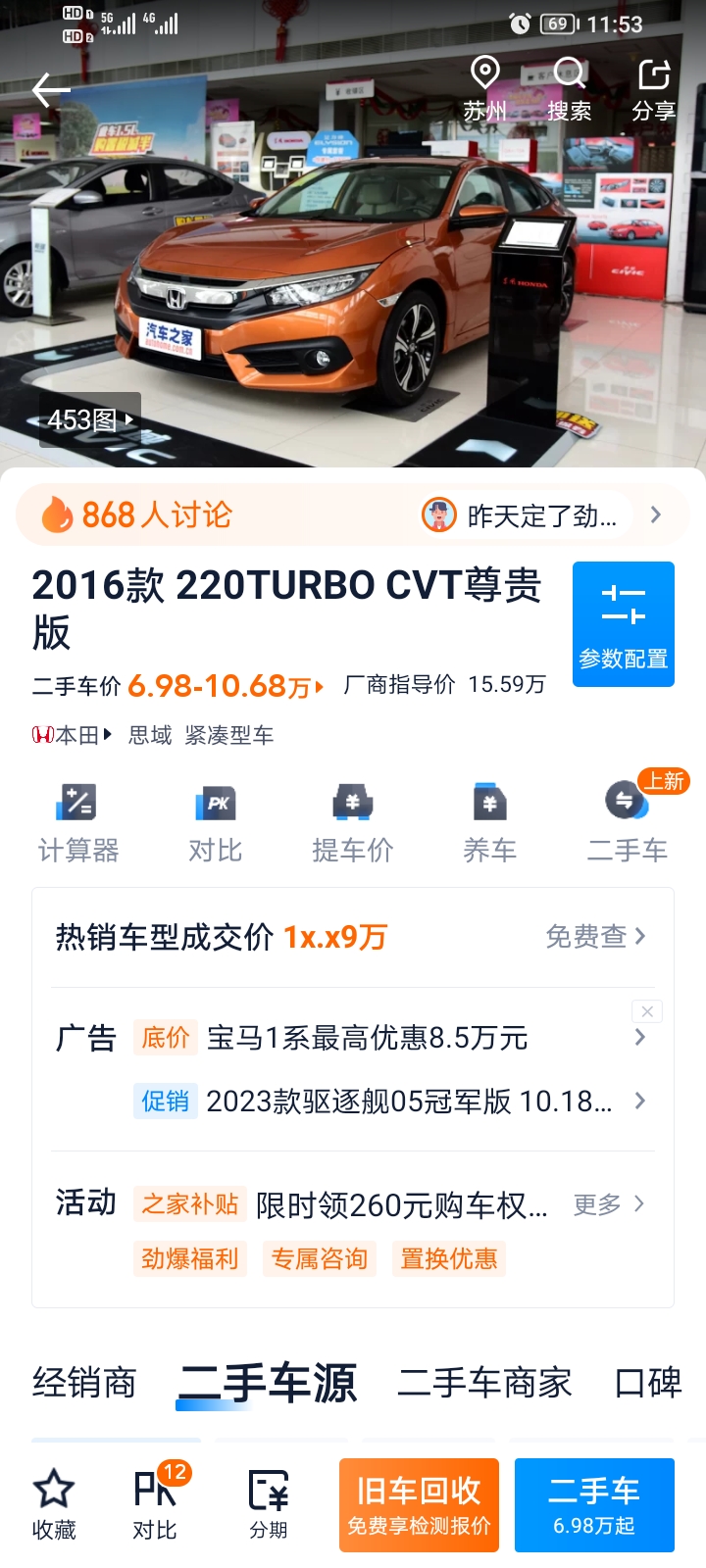Open the 提车价 shortcut
Image resolution: width=706 pixels, height=1568 pixels.
[x=353, y=824]
